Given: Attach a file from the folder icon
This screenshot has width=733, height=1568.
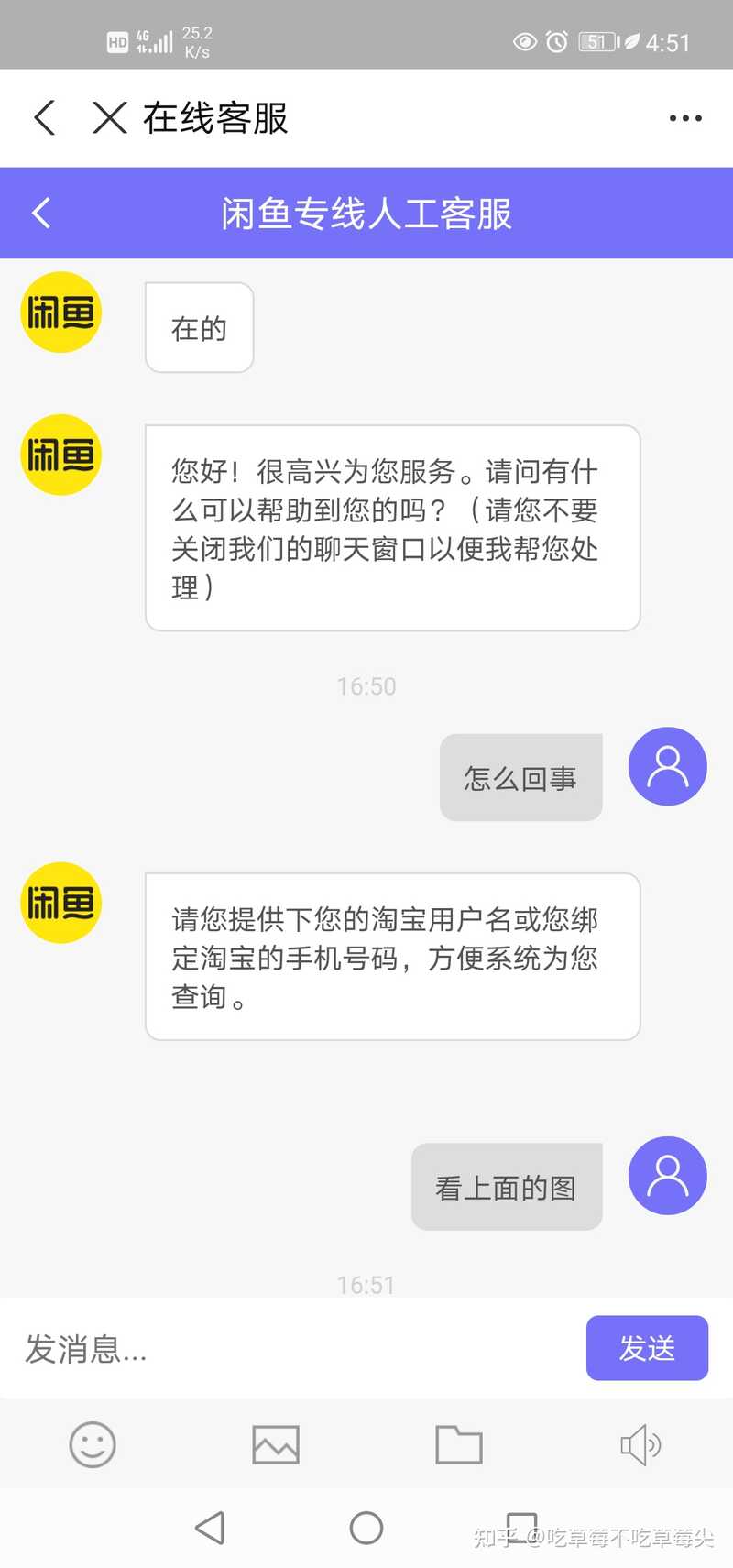Looking at the screenshot, I should (458, 1445).
